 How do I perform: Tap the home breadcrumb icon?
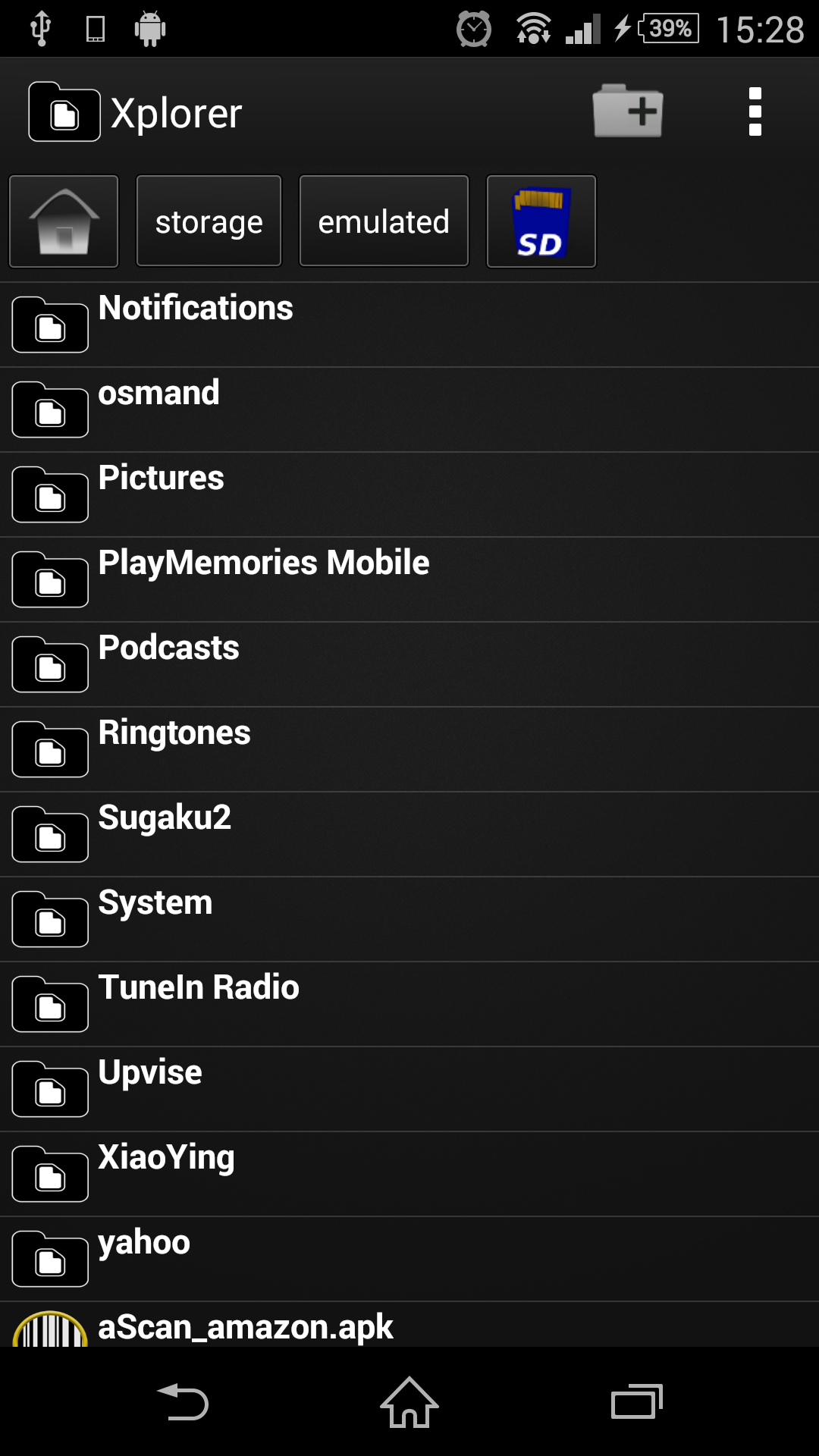pyautogui.click(x=64, y=221)
